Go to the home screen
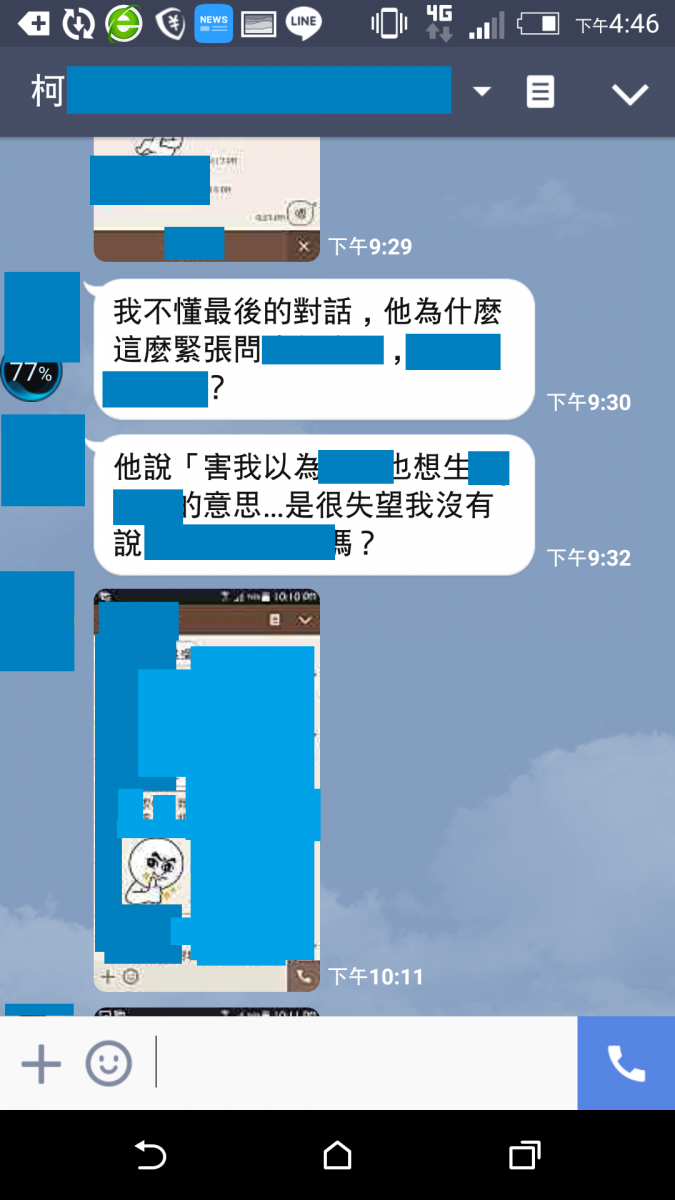The height and width of the screenshot is (1200, 675). click(337, 1156)
